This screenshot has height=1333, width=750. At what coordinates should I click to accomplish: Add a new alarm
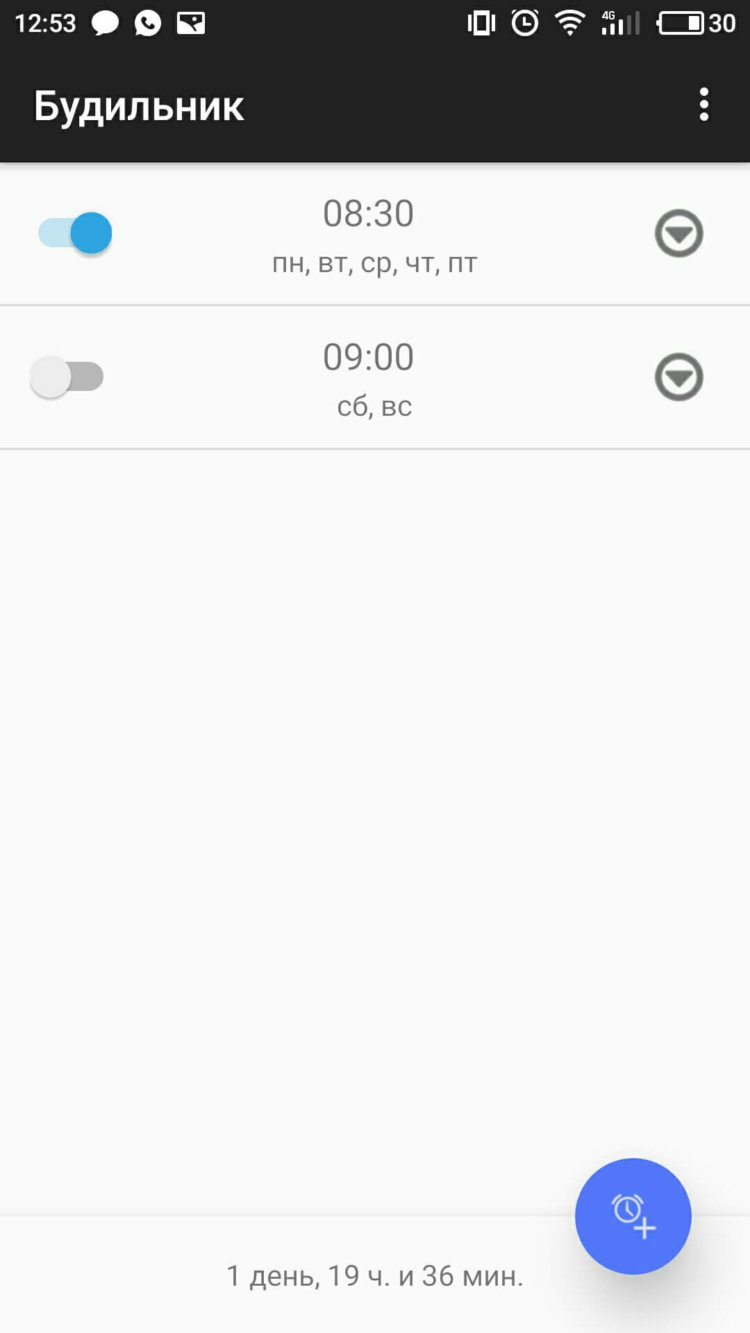click(x=632, y=1216)
